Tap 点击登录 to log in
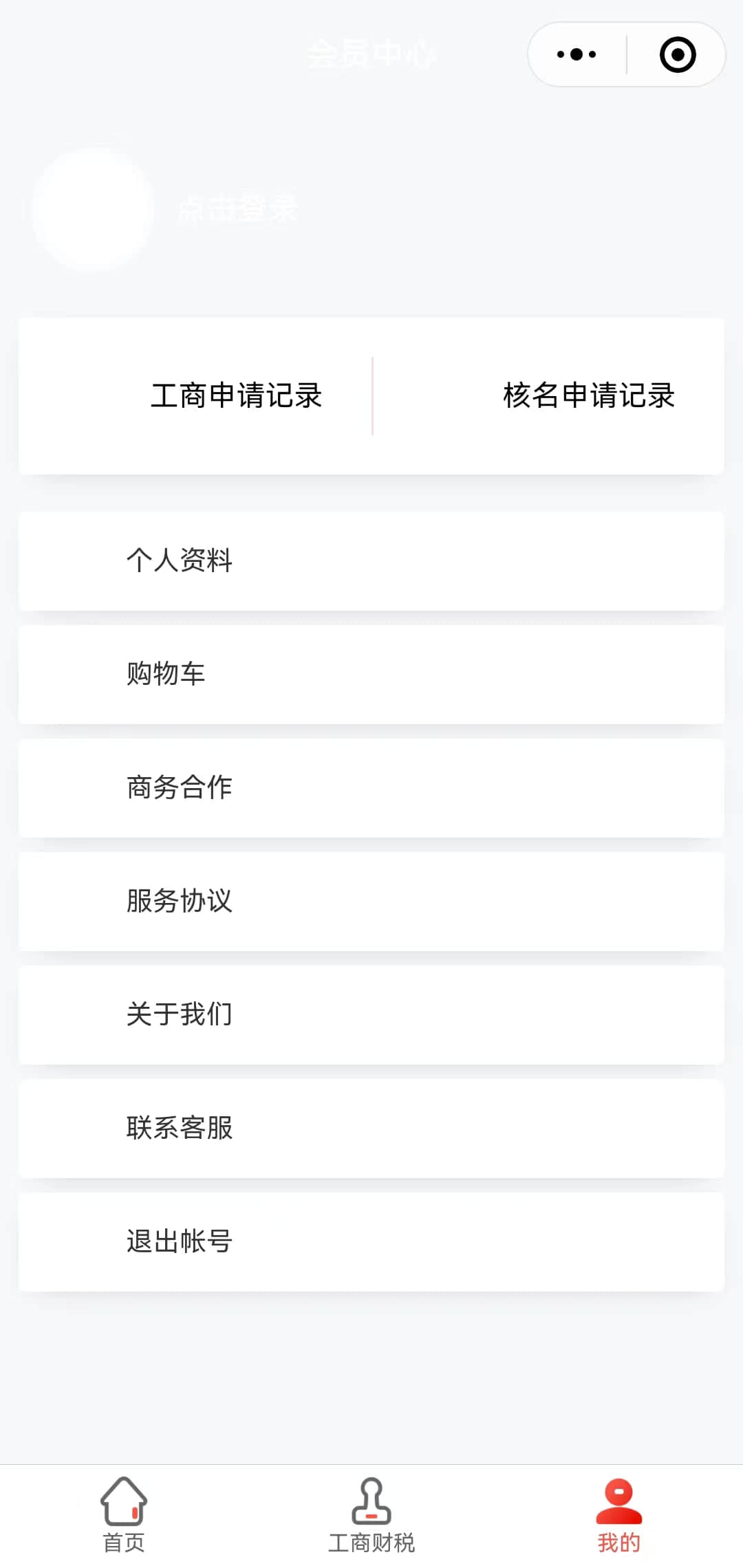743x1568 pixels. tap(237, 208)
